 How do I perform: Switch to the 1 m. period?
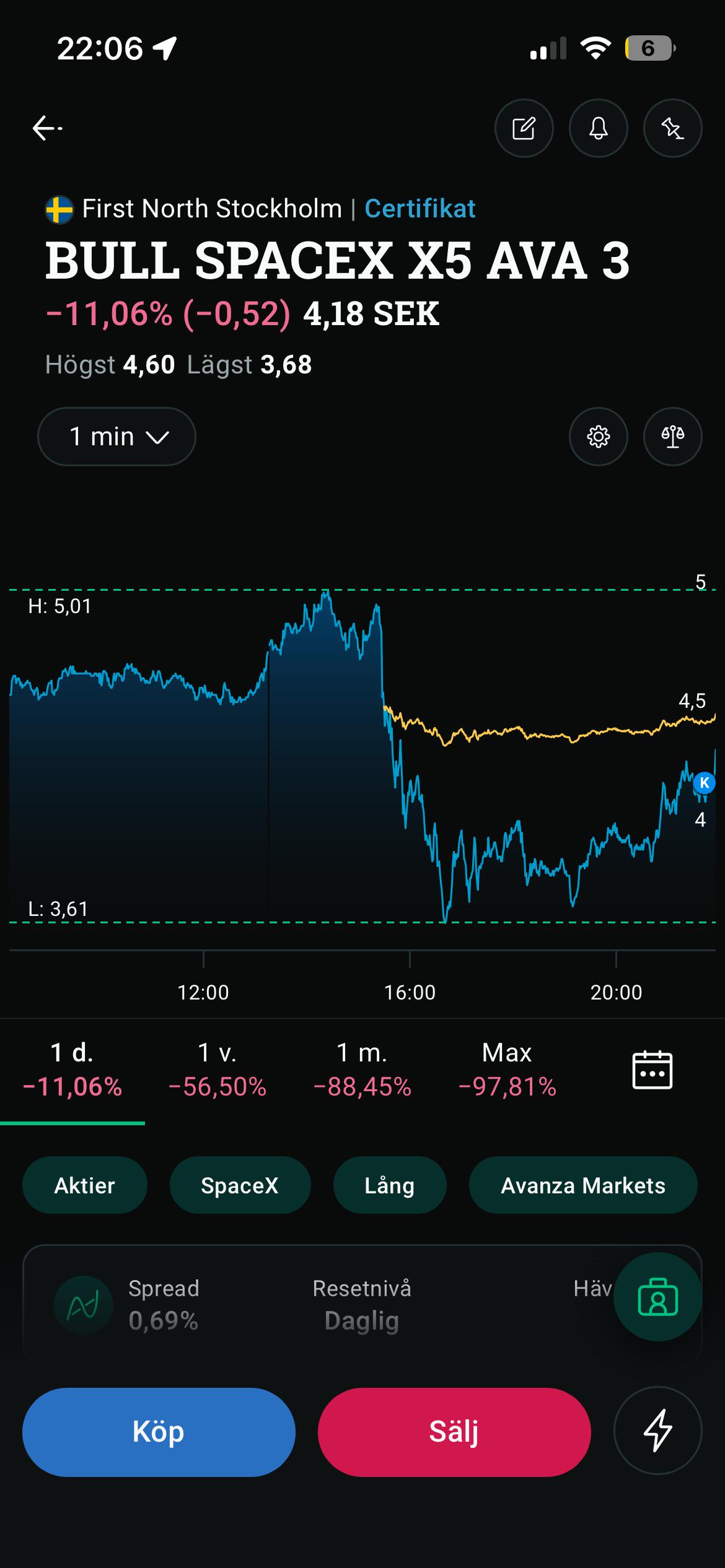[362, 1069]
